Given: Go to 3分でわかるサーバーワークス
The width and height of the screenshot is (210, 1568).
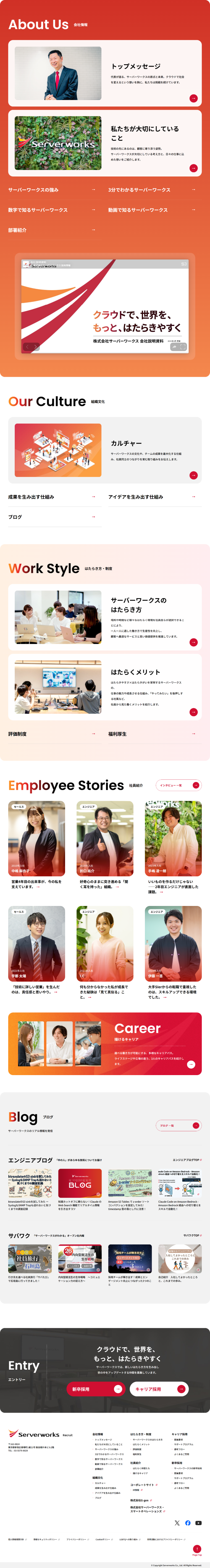Looking at the screenshot, I should pos(152,190).
